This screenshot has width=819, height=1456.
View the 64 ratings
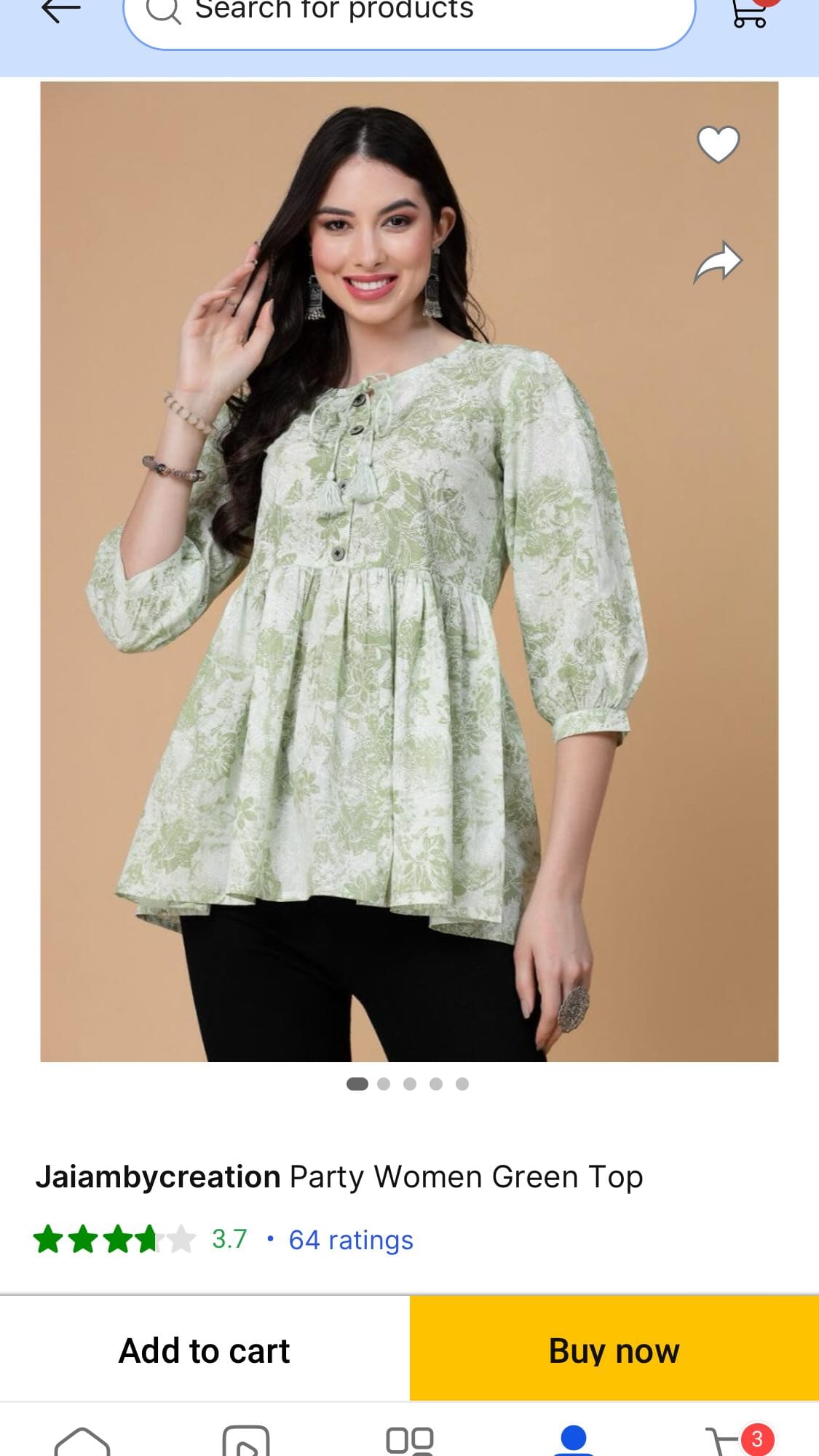pos(350,1240)
